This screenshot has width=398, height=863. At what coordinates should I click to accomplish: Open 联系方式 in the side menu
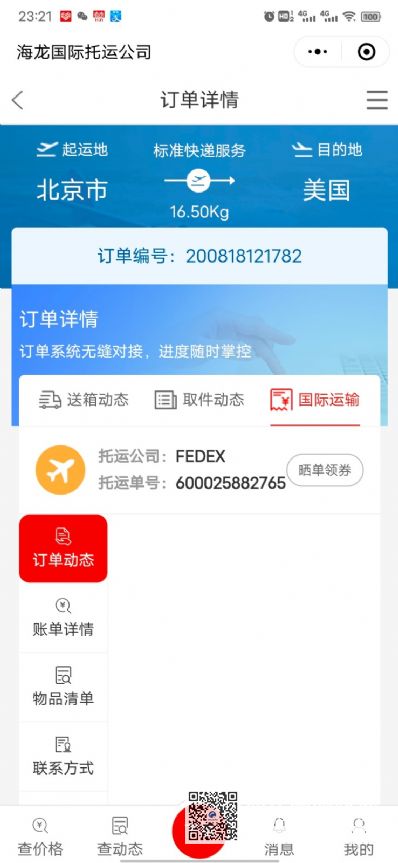click(63, 757)
